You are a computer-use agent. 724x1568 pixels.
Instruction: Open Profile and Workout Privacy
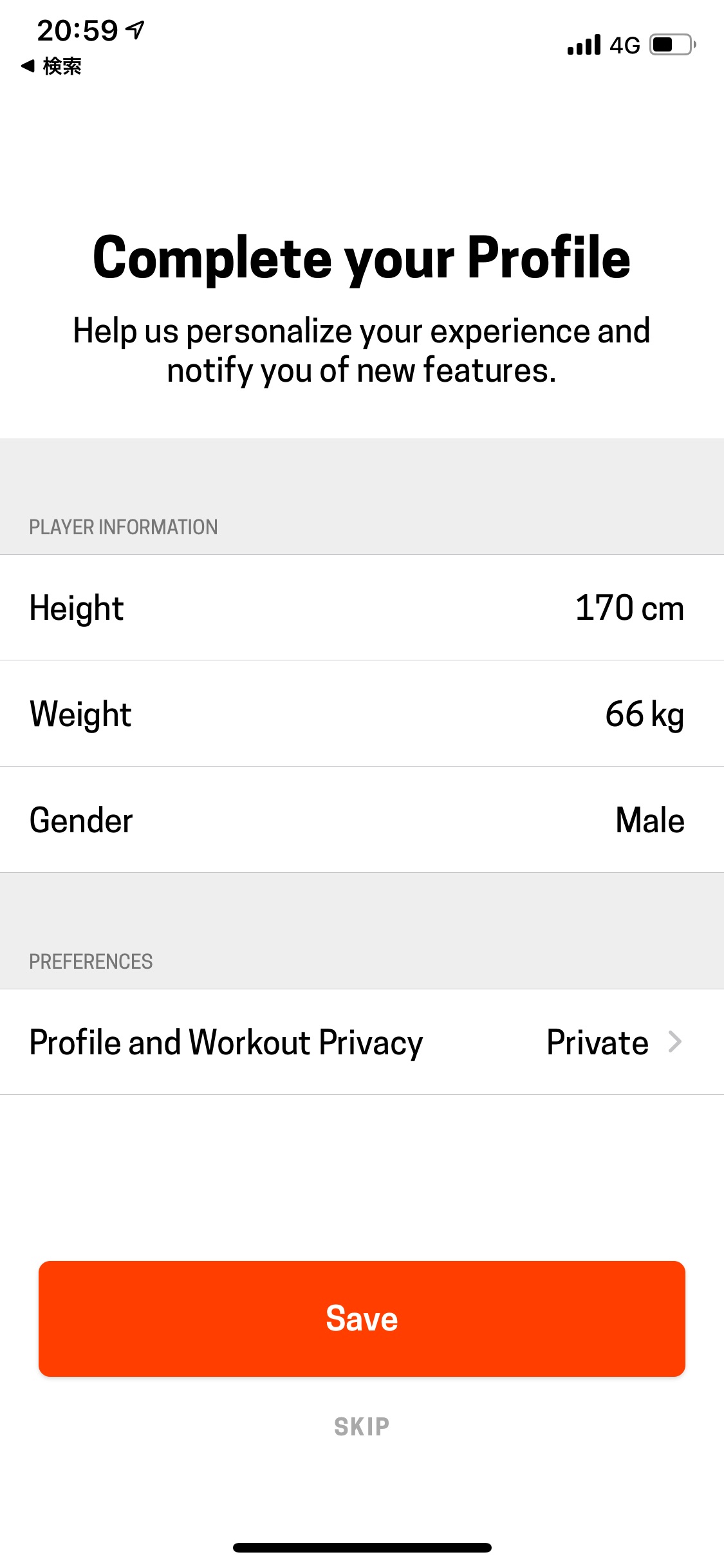tap(362, 1042)
